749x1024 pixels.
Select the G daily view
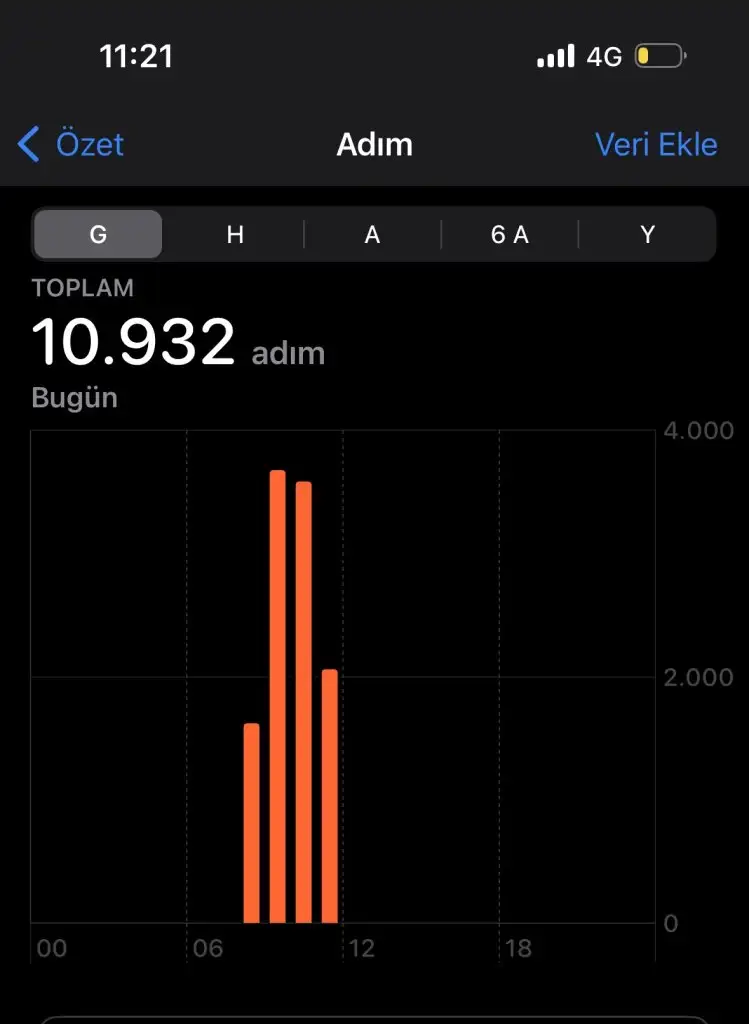(98, 235)
